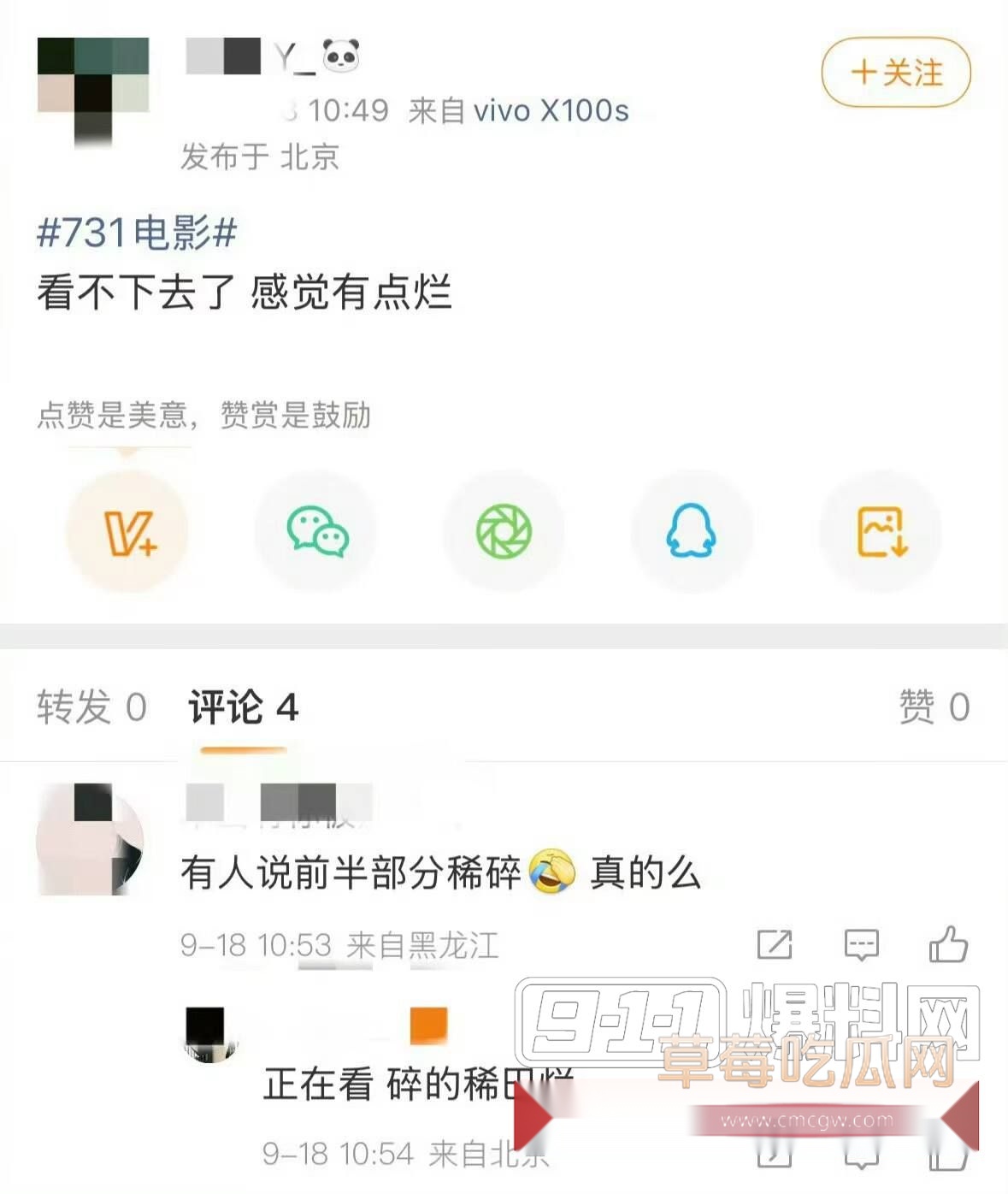Open the 来自黑龙江 location link

(426, 946)
